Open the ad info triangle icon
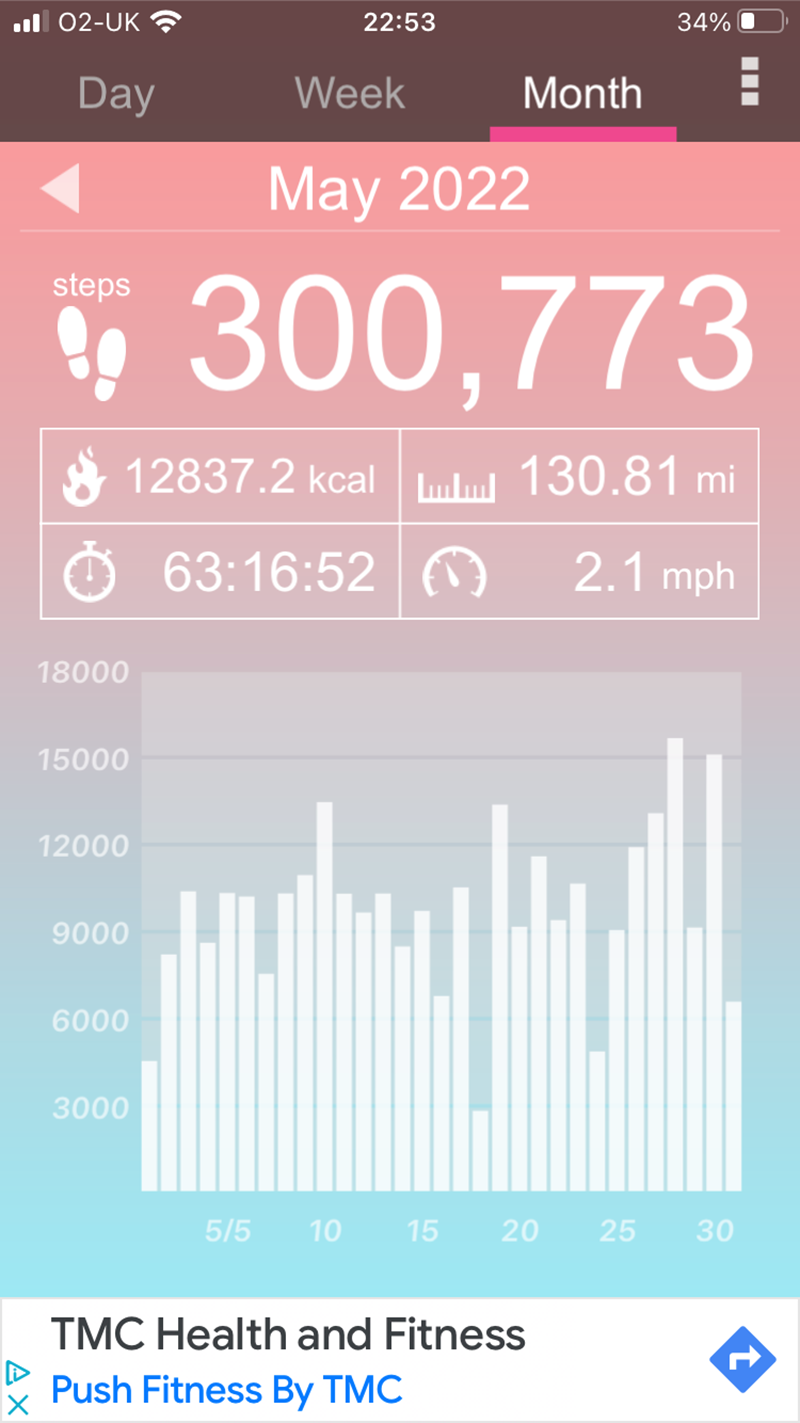800x1423 pixels. (x=17, y=1371)
